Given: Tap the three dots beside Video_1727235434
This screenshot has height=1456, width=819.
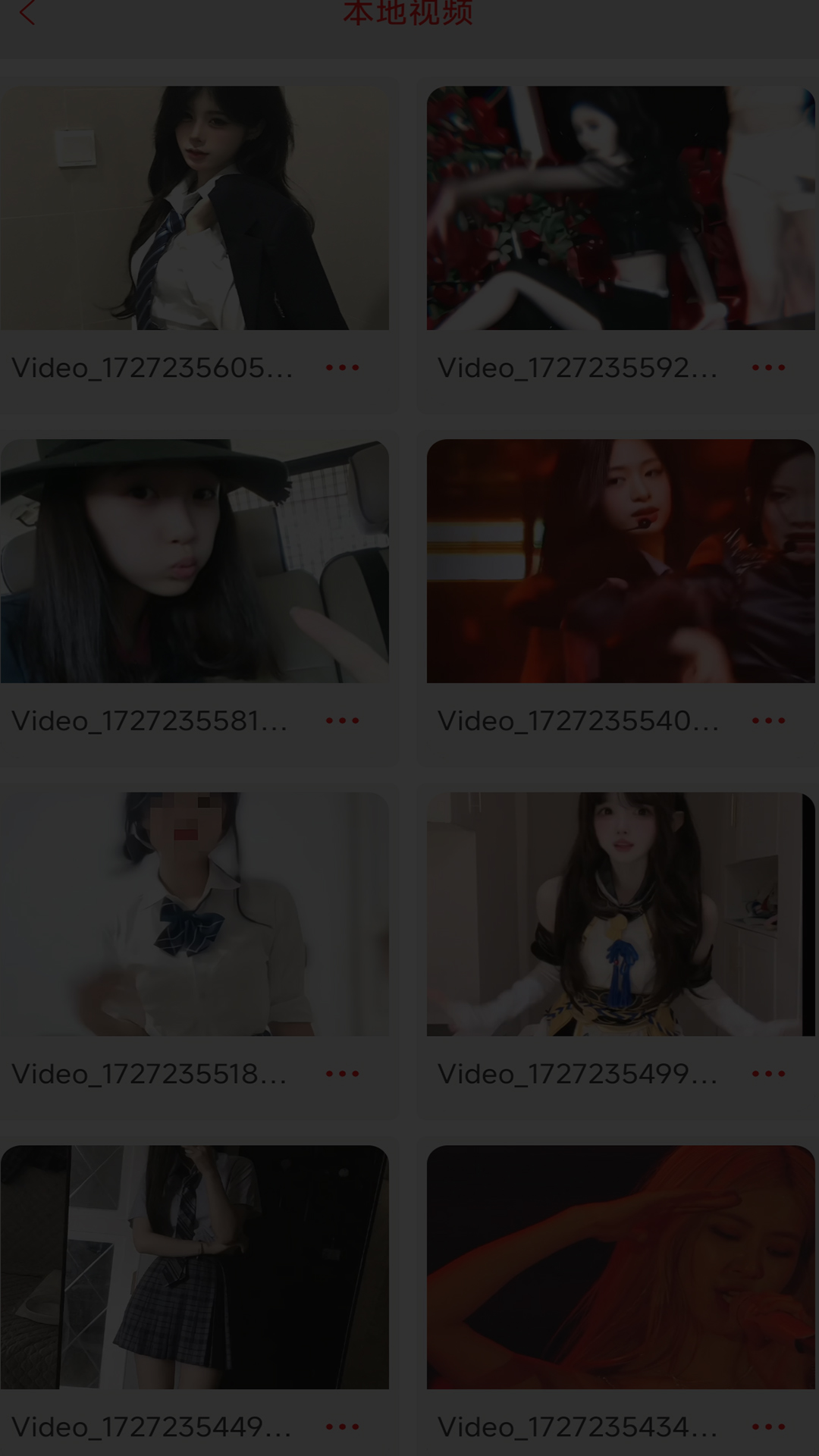Looking at the screenshot, I should pos(768,1427).
